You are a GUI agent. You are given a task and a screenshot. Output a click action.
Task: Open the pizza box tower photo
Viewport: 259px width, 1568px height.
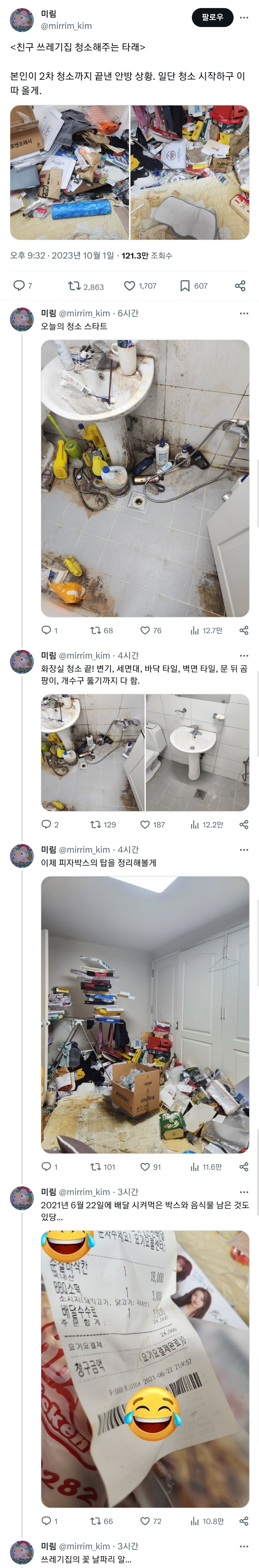coord(145,1015)
